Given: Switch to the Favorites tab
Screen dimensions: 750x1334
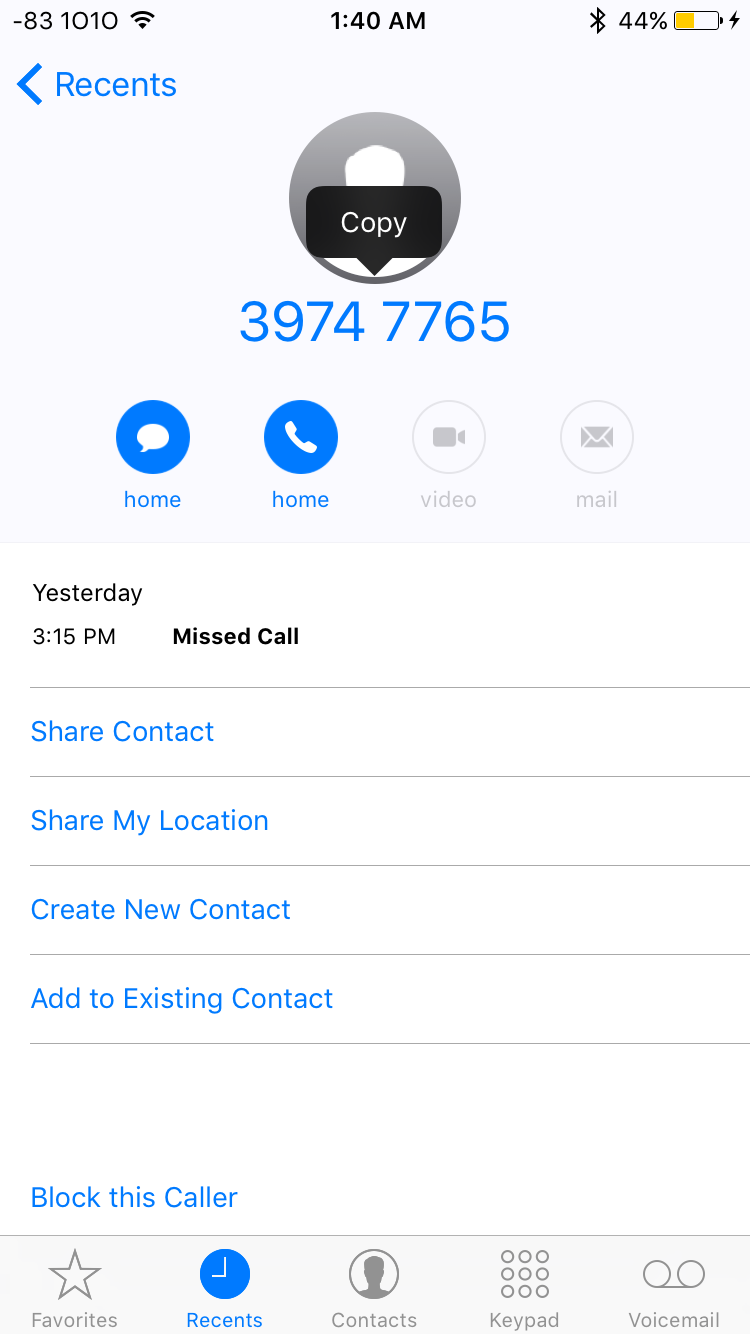Looking at the screenshot, I should point(75,1289).
